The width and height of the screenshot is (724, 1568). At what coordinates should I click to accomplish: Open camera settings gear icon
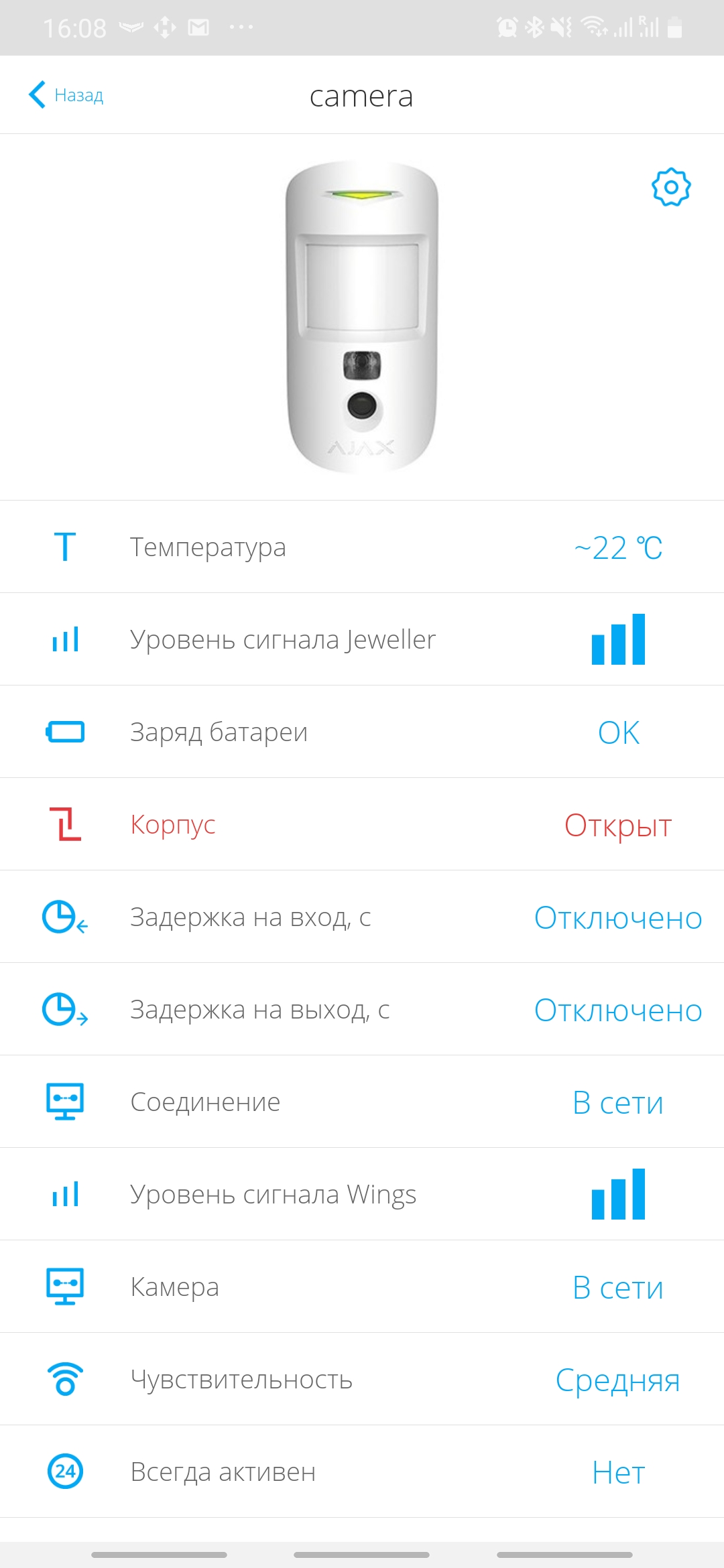pos(670,188)
